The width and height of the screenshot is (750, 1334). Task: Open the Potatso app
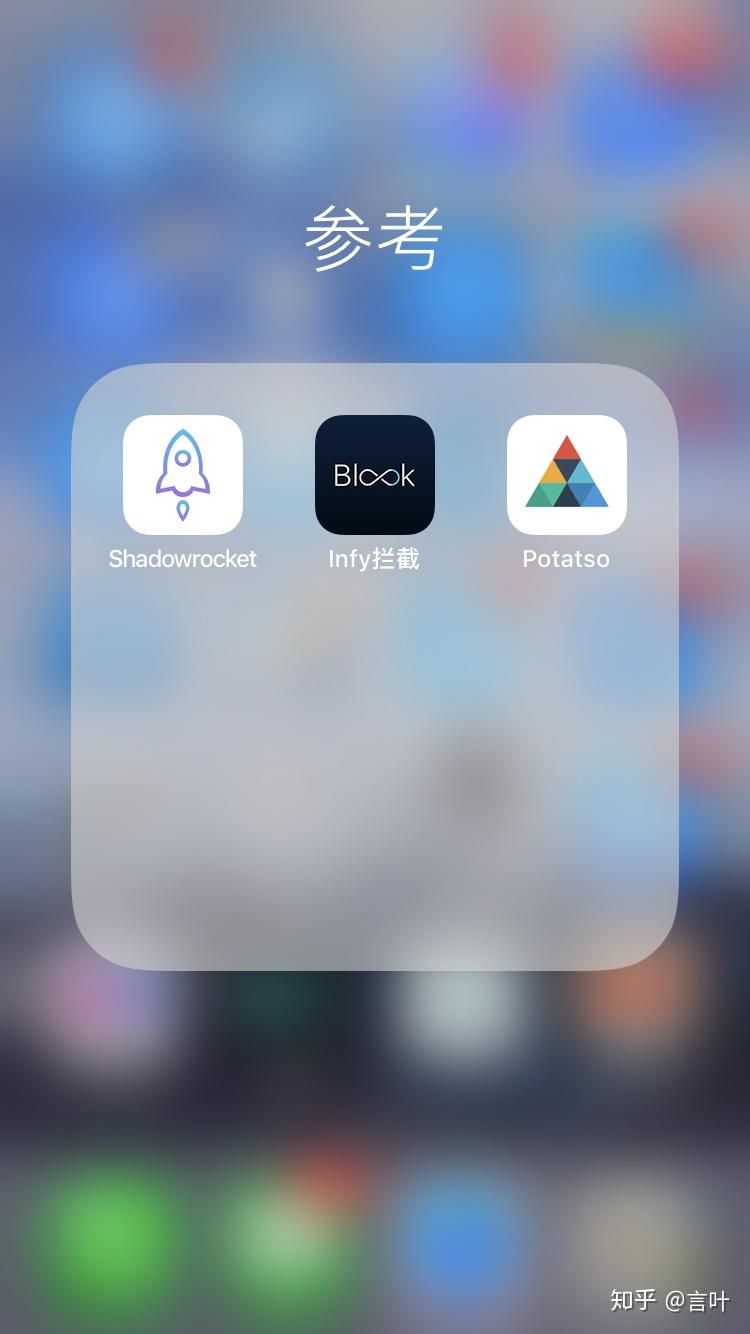(566, 475)
